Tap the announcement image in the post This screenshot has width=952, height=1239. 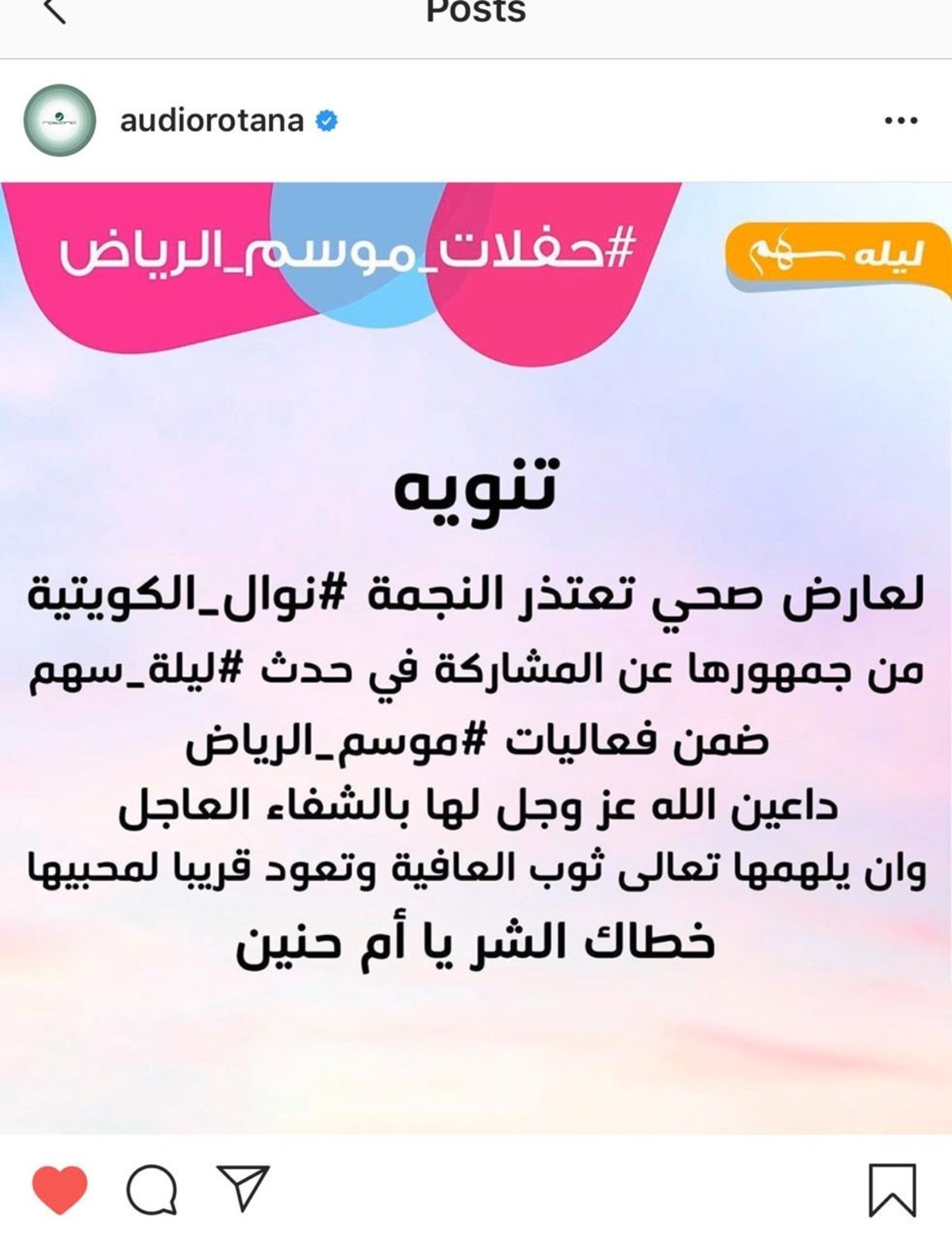click(x=476, y=659)
